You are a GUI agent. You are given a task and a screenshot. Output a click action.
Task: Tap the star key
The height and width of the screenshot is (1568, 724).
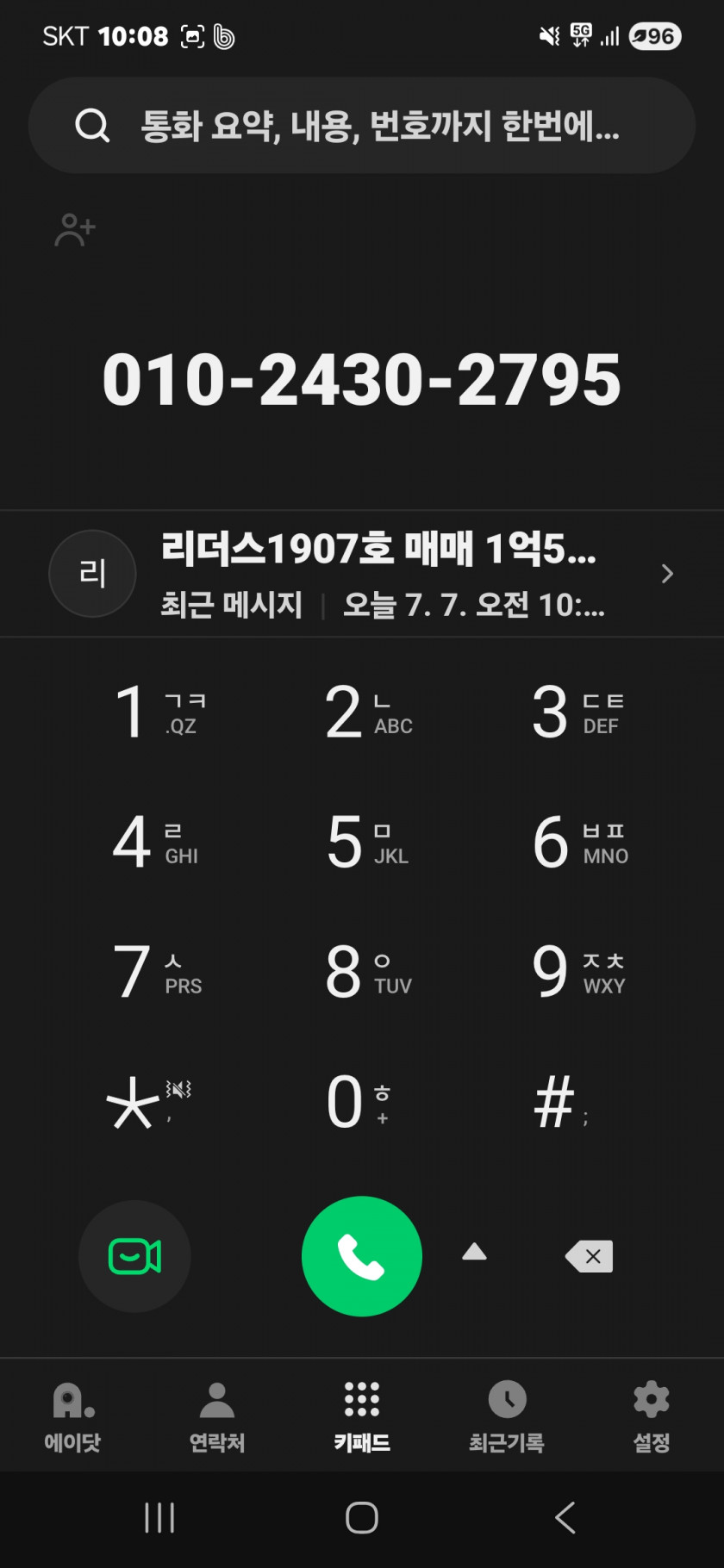click(x=148, y=1102)
